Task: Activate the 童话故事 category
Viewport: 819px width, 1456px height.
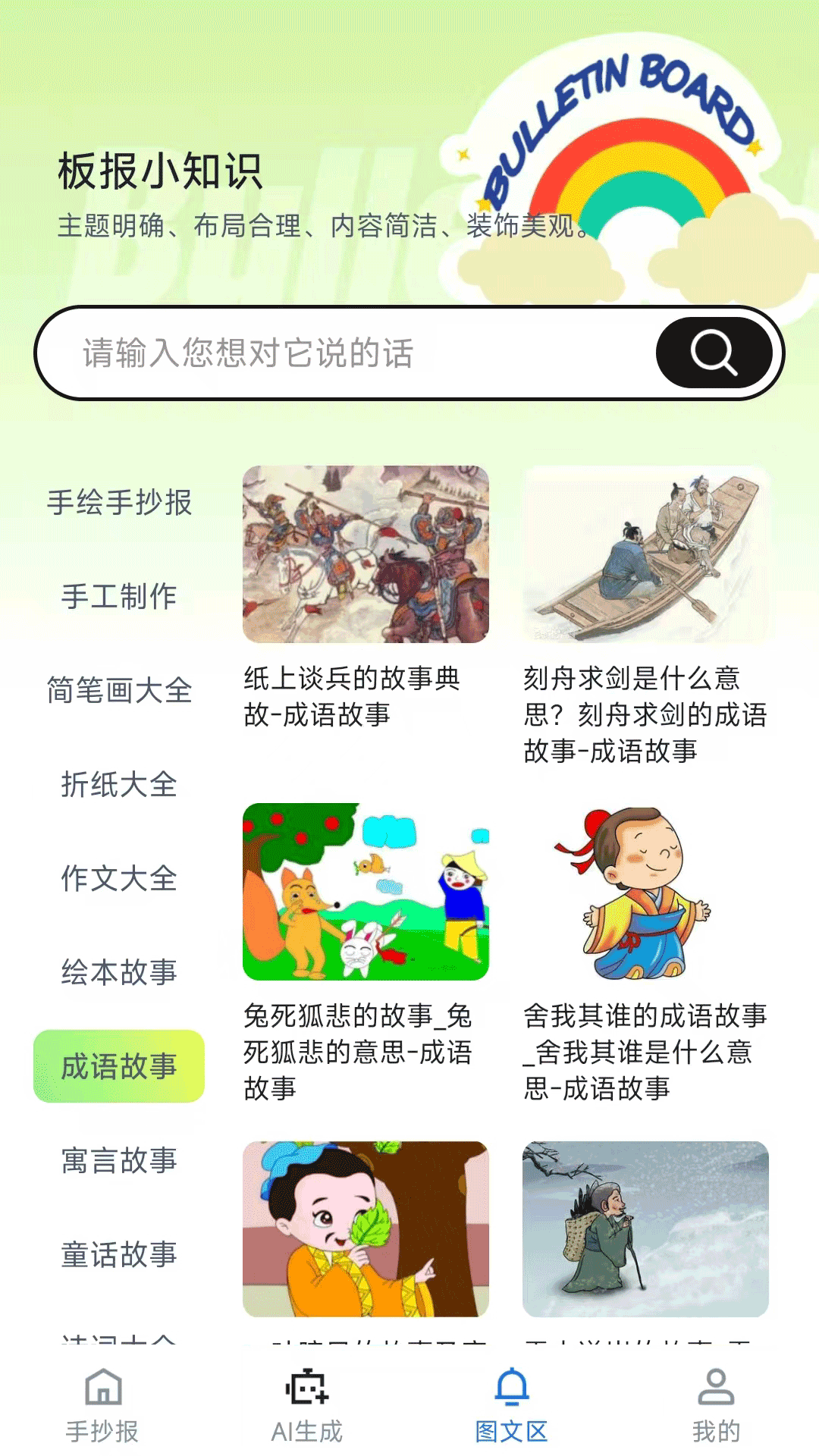Action: coord(118,1255)
